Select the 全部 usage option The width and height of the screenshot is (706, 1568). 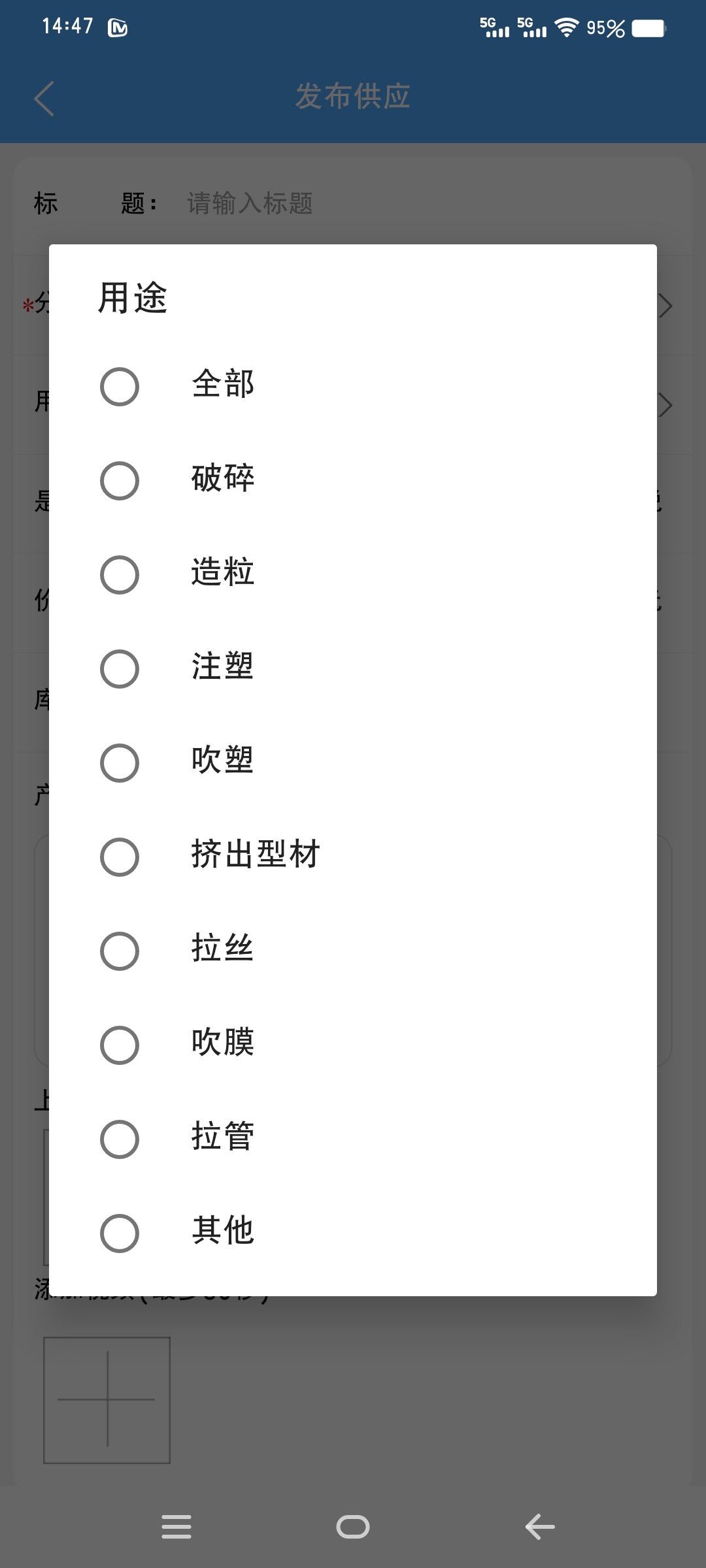pos(120,387)
